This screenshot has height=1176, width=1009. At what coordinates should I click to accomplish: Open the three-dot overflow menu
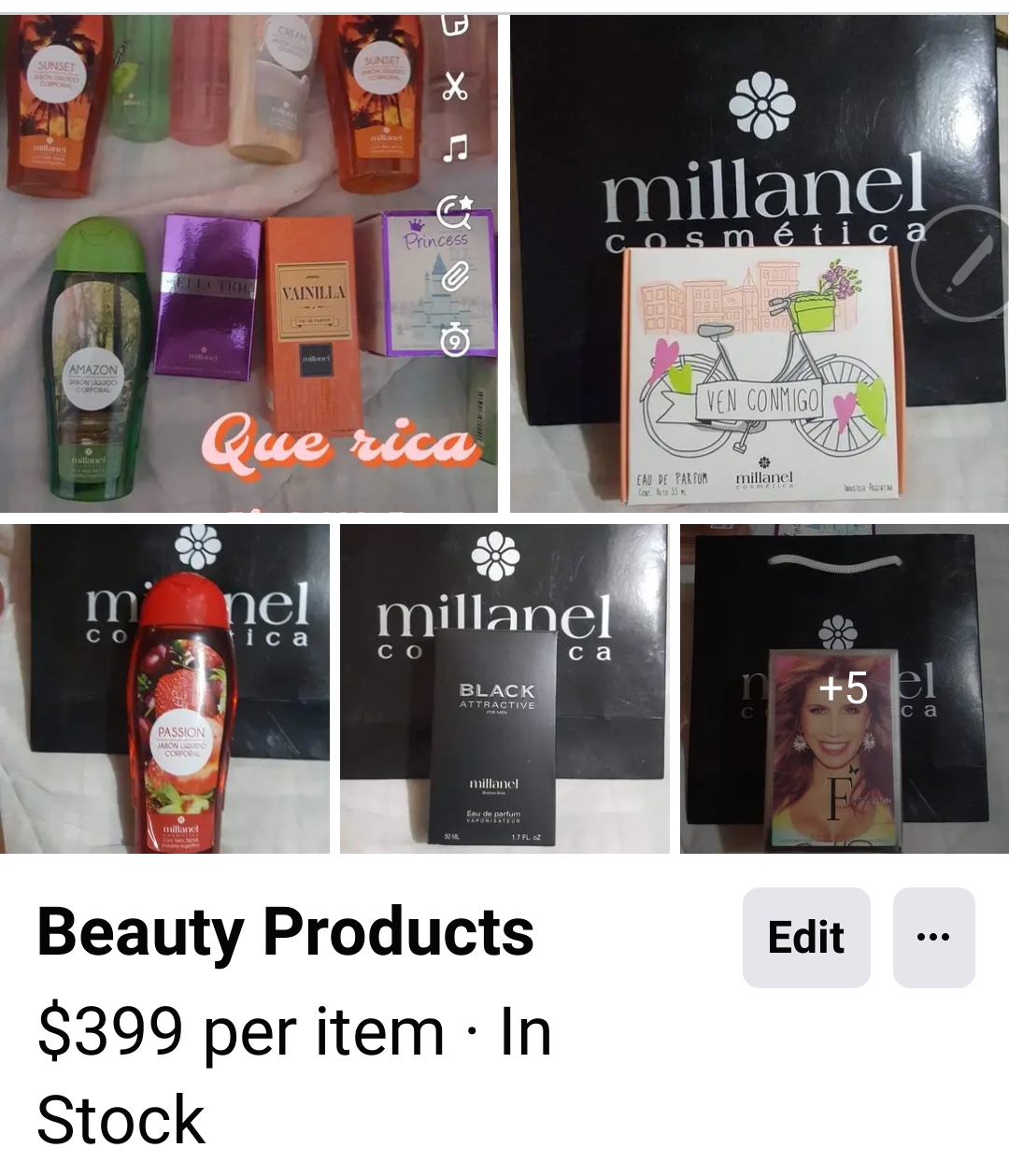(x=933, y=937)
